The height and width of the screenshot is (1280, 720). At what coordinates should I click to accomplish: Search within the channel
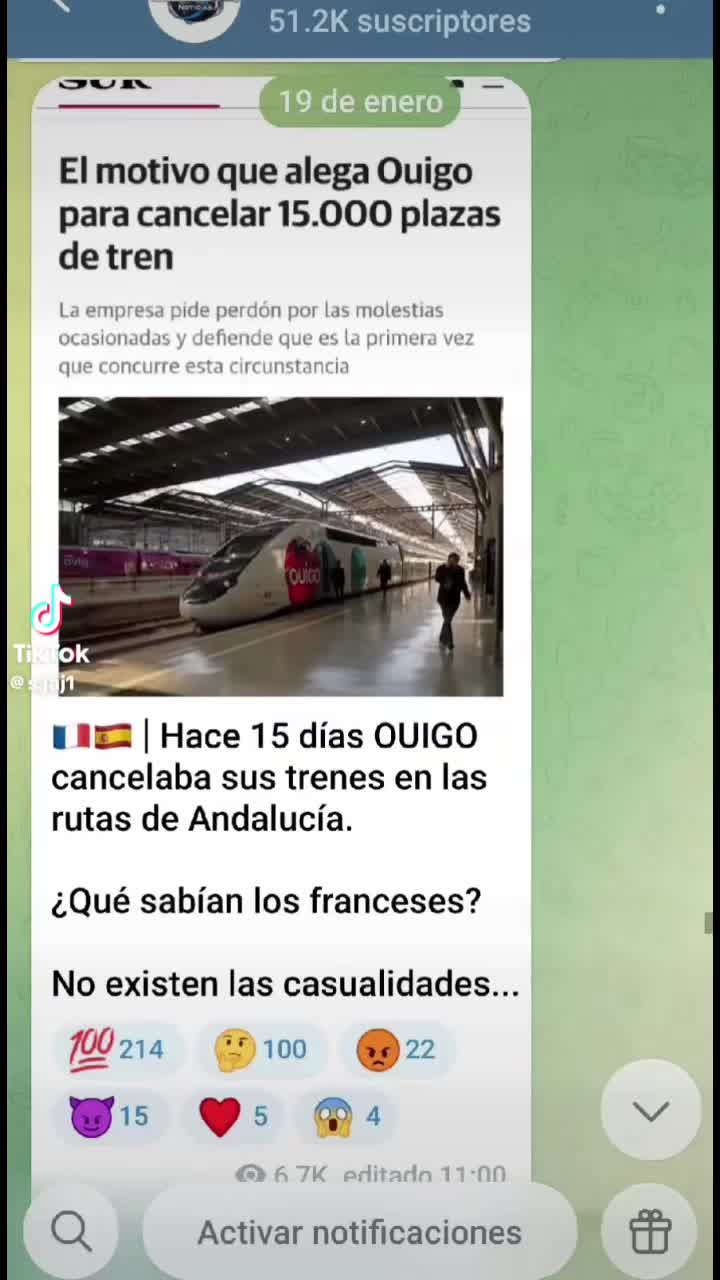point(72,1232)
